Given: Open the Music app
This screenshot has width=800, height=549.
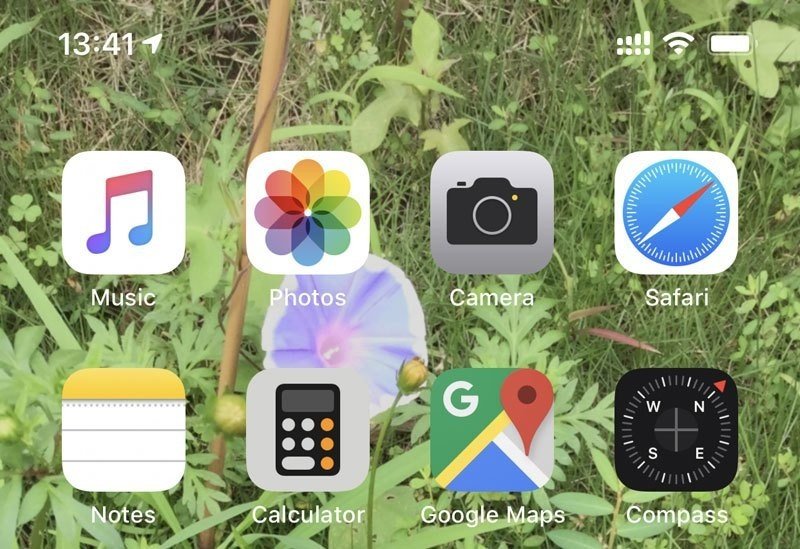Looking at the screenshot, I should pyautogui.click(x=123, y=212).
